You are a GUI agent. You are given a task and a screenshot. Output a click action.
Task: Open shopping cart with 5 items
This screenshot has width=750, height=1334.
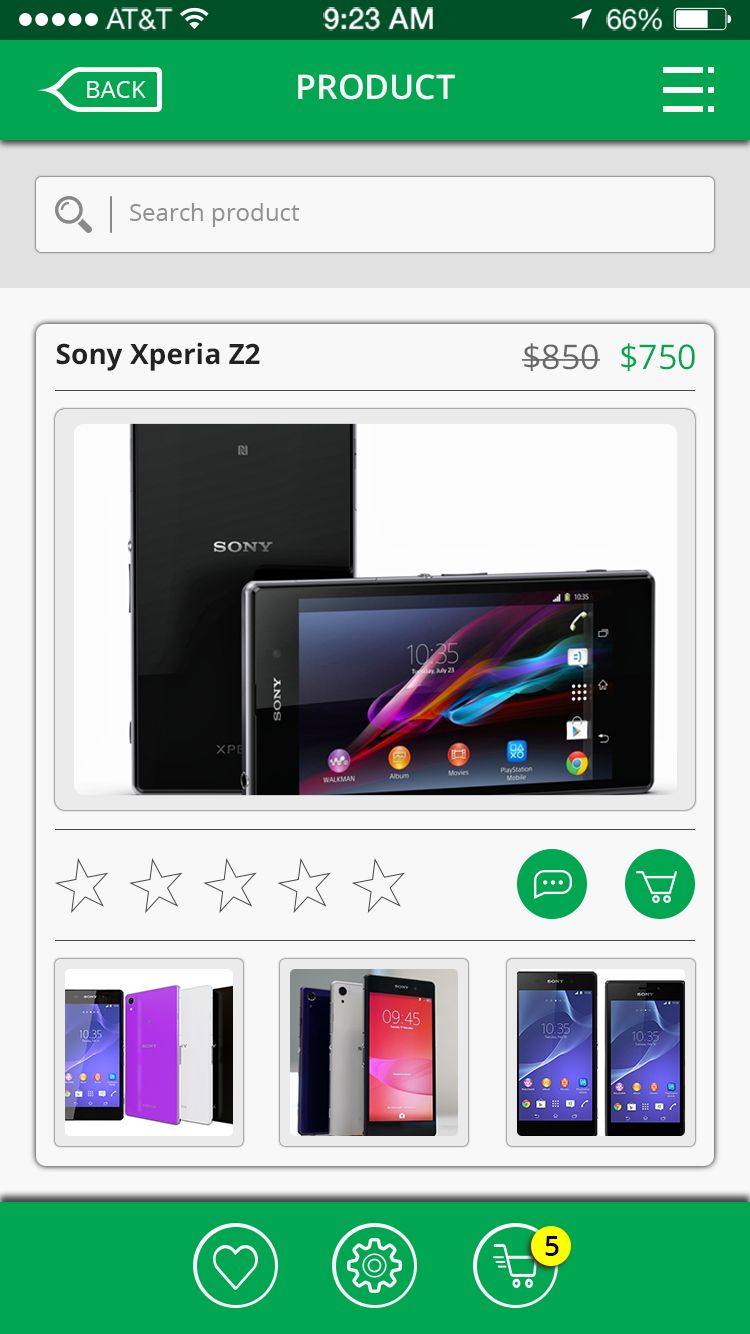click(515, 1265)
